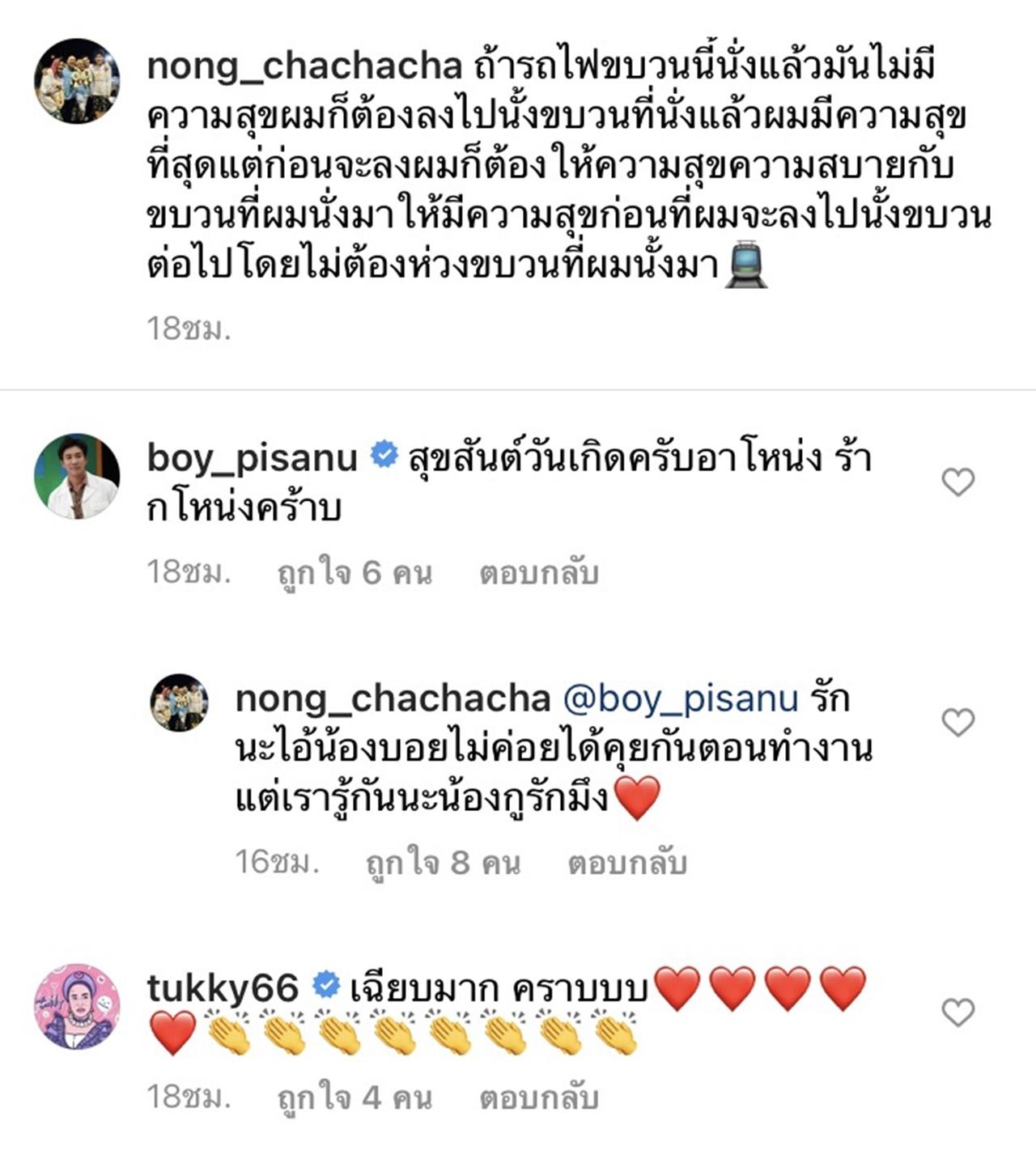Image resolution: width=1036 pixels, height=1159 pixels.
Task: Like tukky66's comment
Action: 957,1012
